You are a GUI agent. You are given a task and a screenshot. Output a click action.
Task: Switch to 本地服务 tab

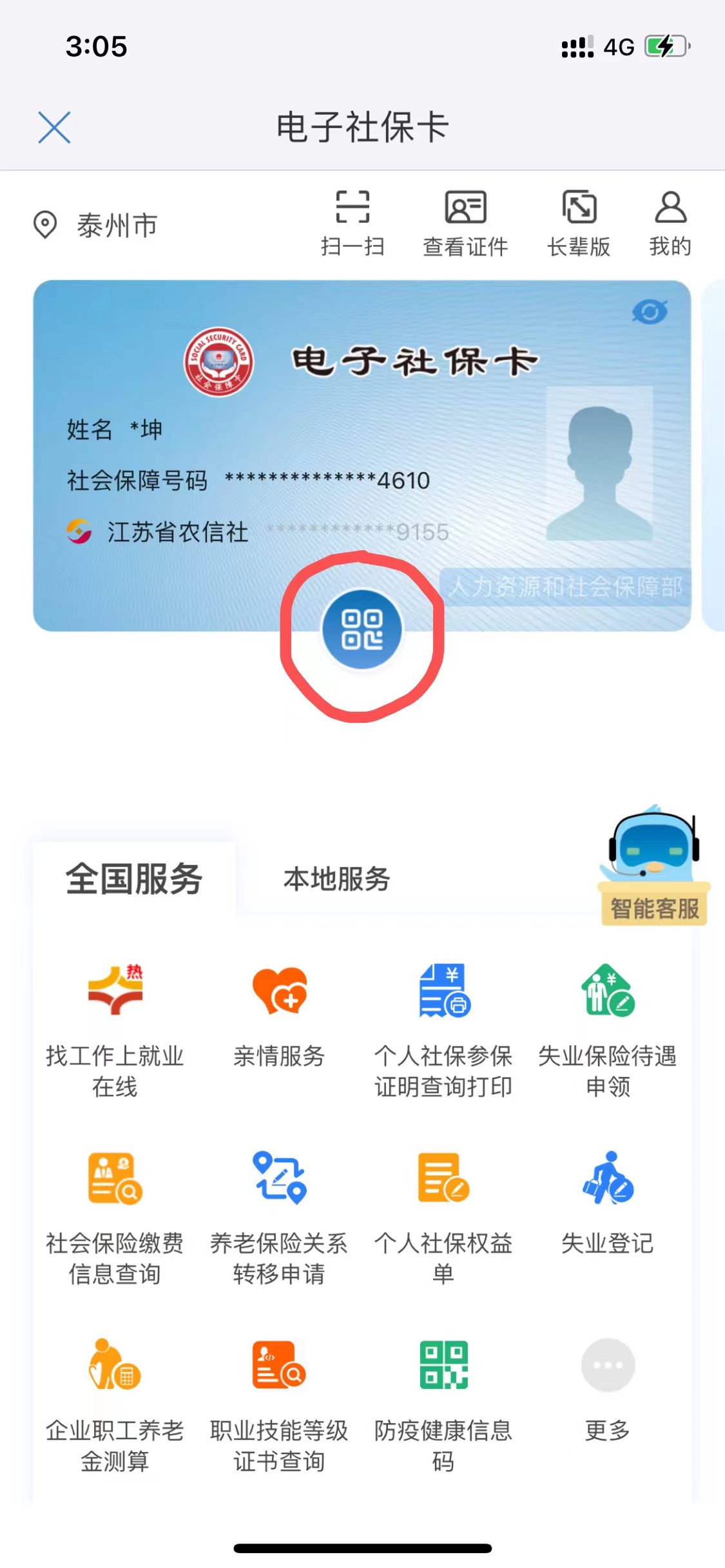click(x=337, y=879)
